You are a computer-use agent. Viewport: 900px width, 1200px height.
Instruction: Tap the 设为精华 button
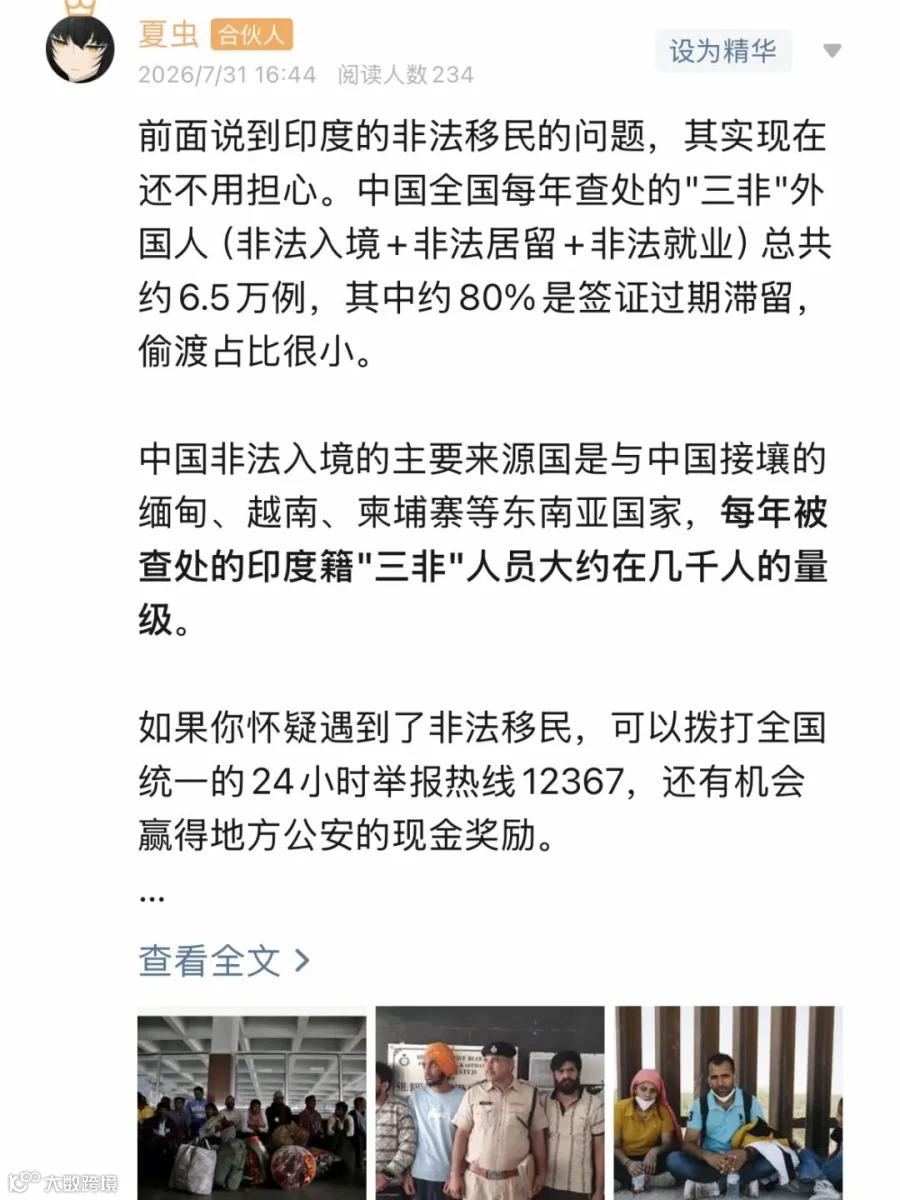(723, 51)
